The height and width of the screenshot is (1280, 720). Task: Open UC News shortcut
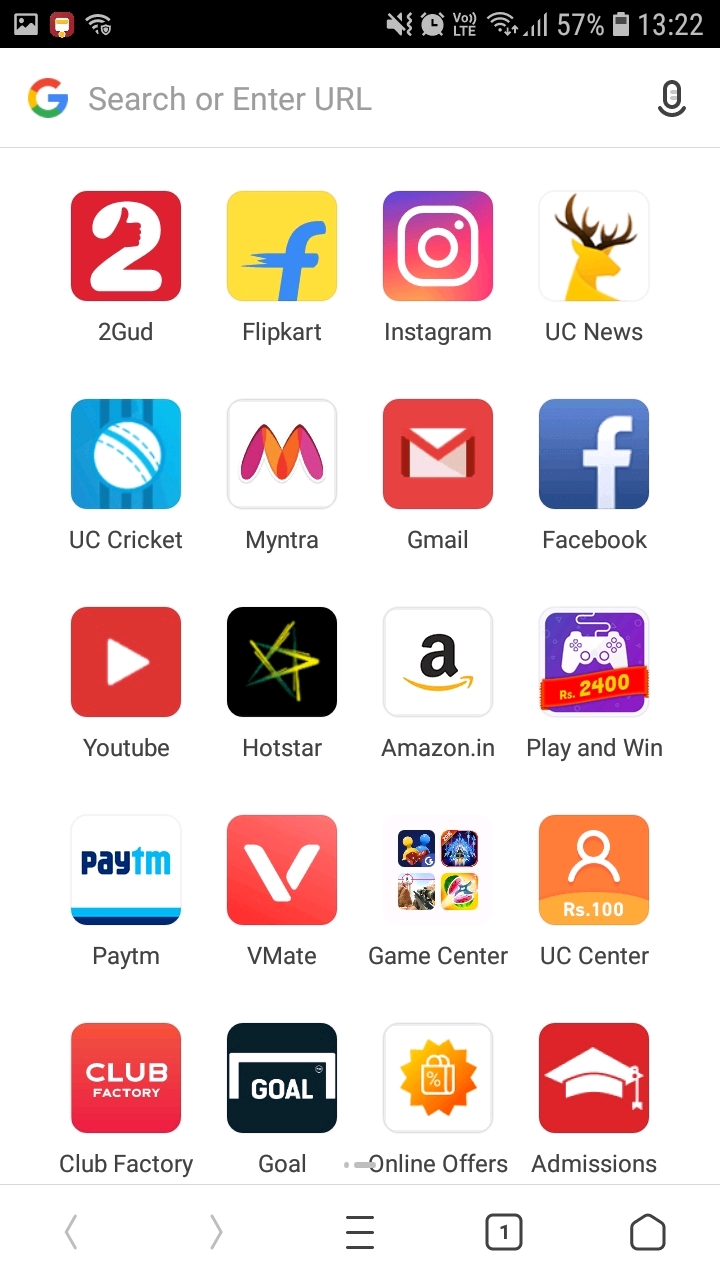pyautogui.click(x=594, y=246)
